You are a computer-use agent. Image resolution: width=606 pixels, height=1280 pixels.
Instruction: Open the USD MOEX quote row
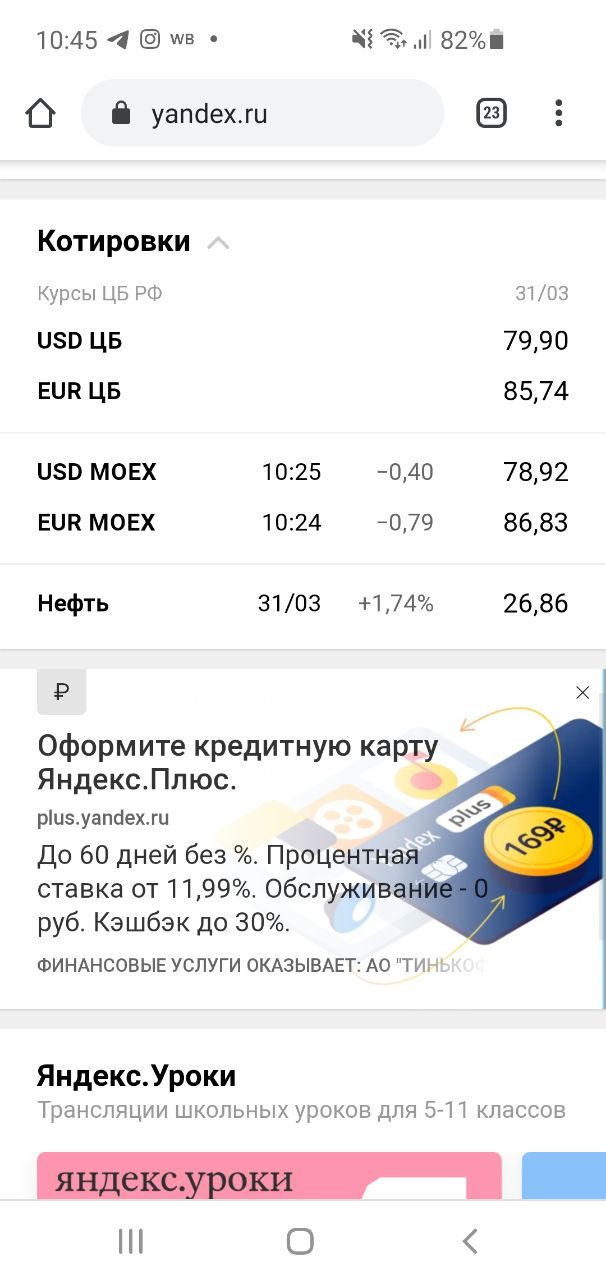[x=303, y=472]
